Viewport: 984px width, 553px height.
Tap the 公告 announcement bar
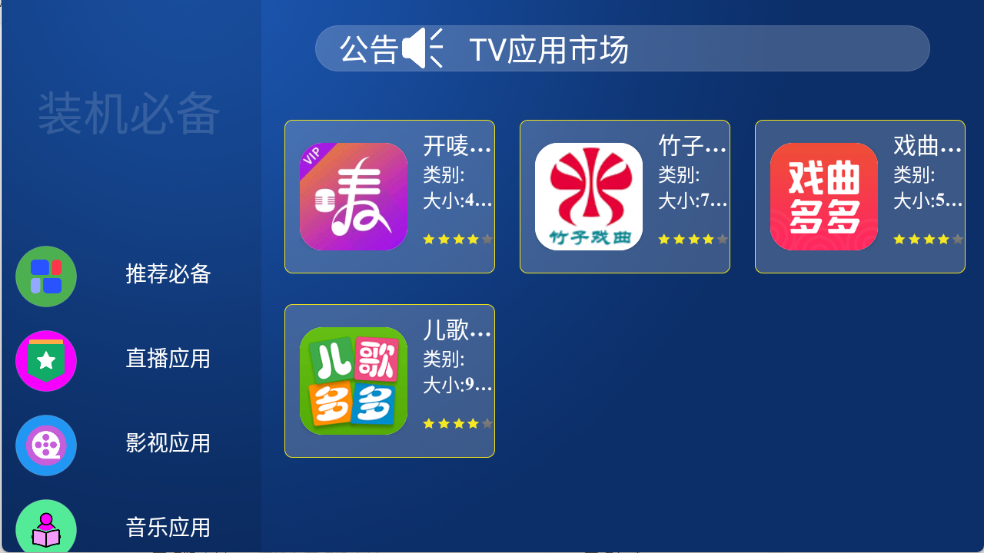pyautogui.click(x=621, y=49)
